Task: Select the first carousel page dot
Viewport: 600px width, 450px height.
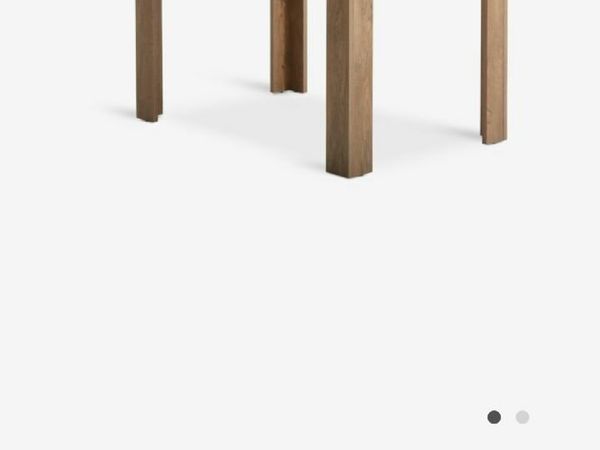Action: [494, 417]
